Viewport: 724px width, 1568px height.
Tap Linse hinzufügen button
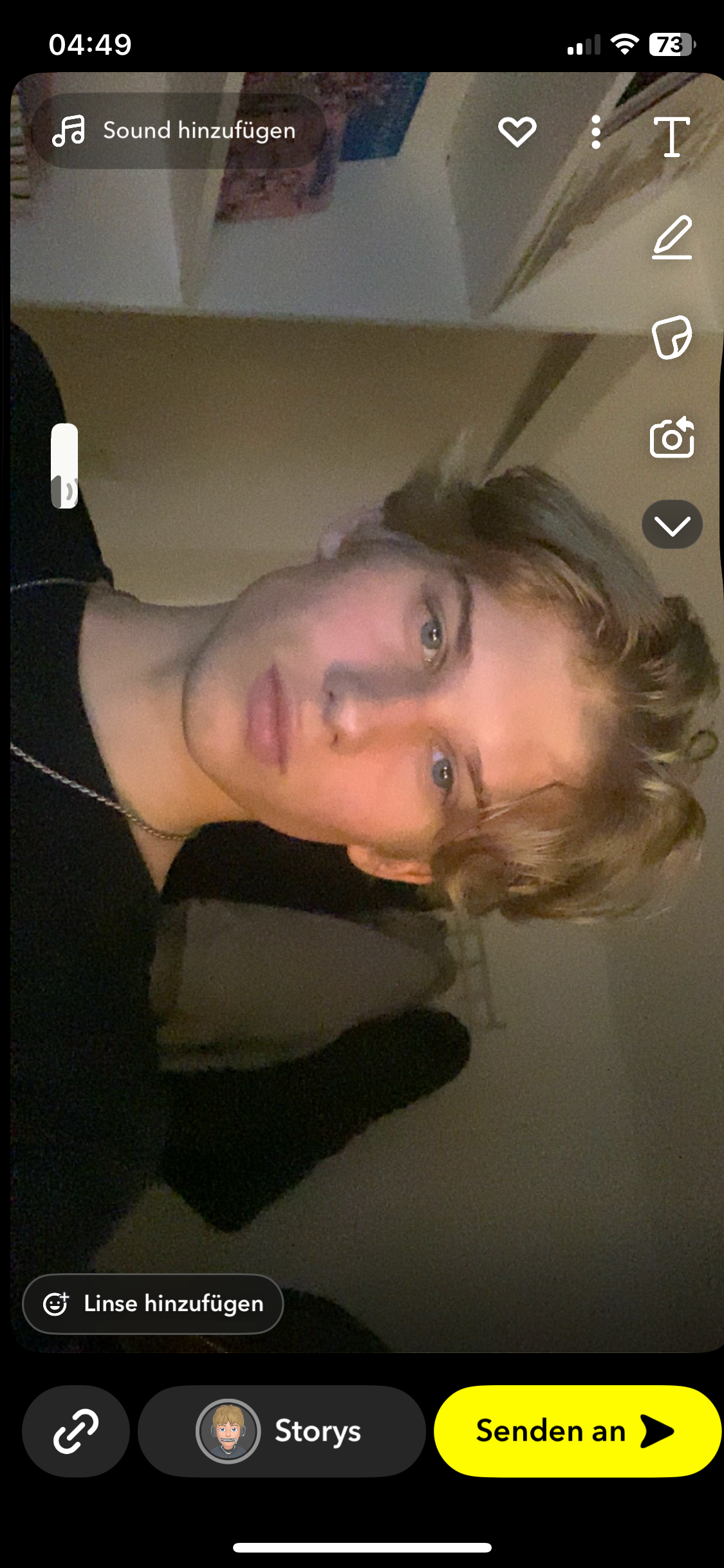pos(153,1304)
